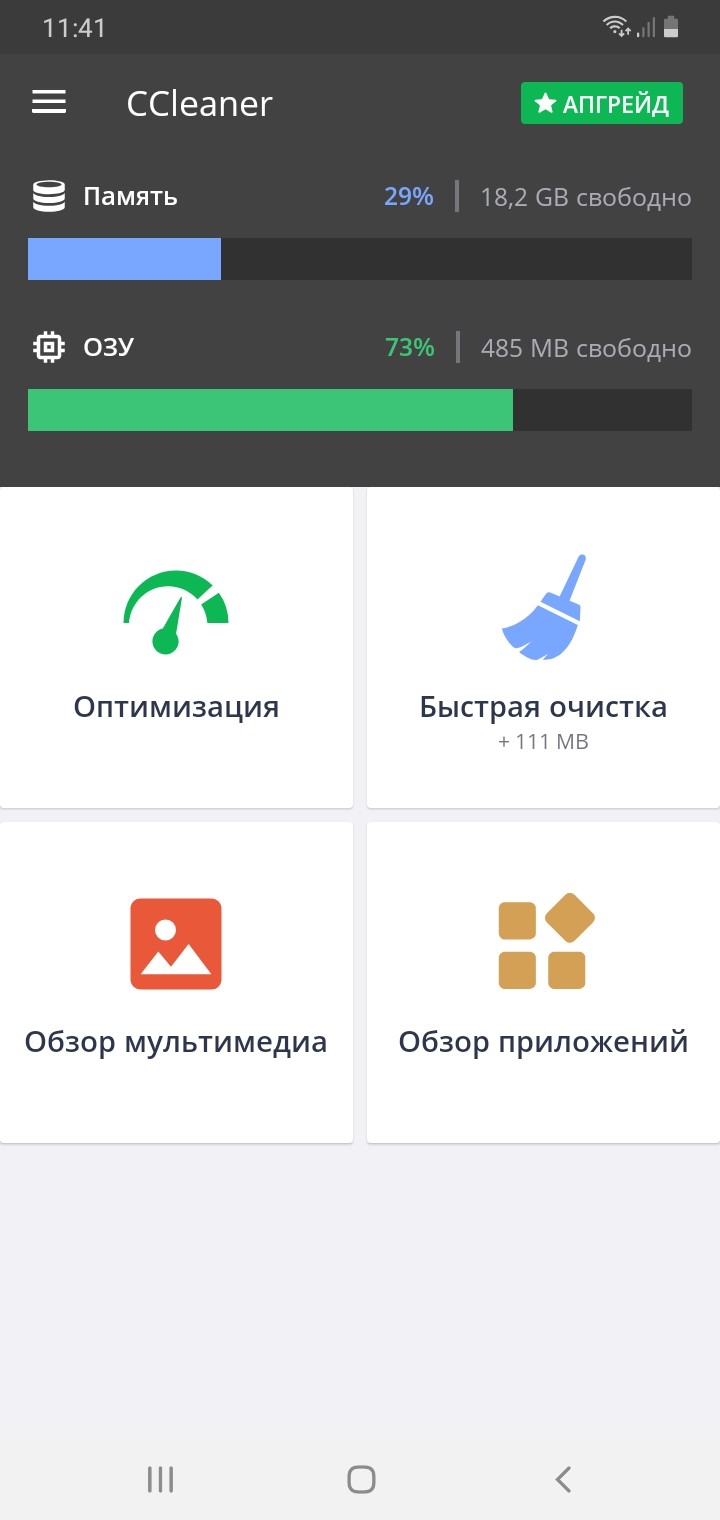Tap the CCleaner title text
This screenshot has width=720, height=1520.
pos(198,102)
